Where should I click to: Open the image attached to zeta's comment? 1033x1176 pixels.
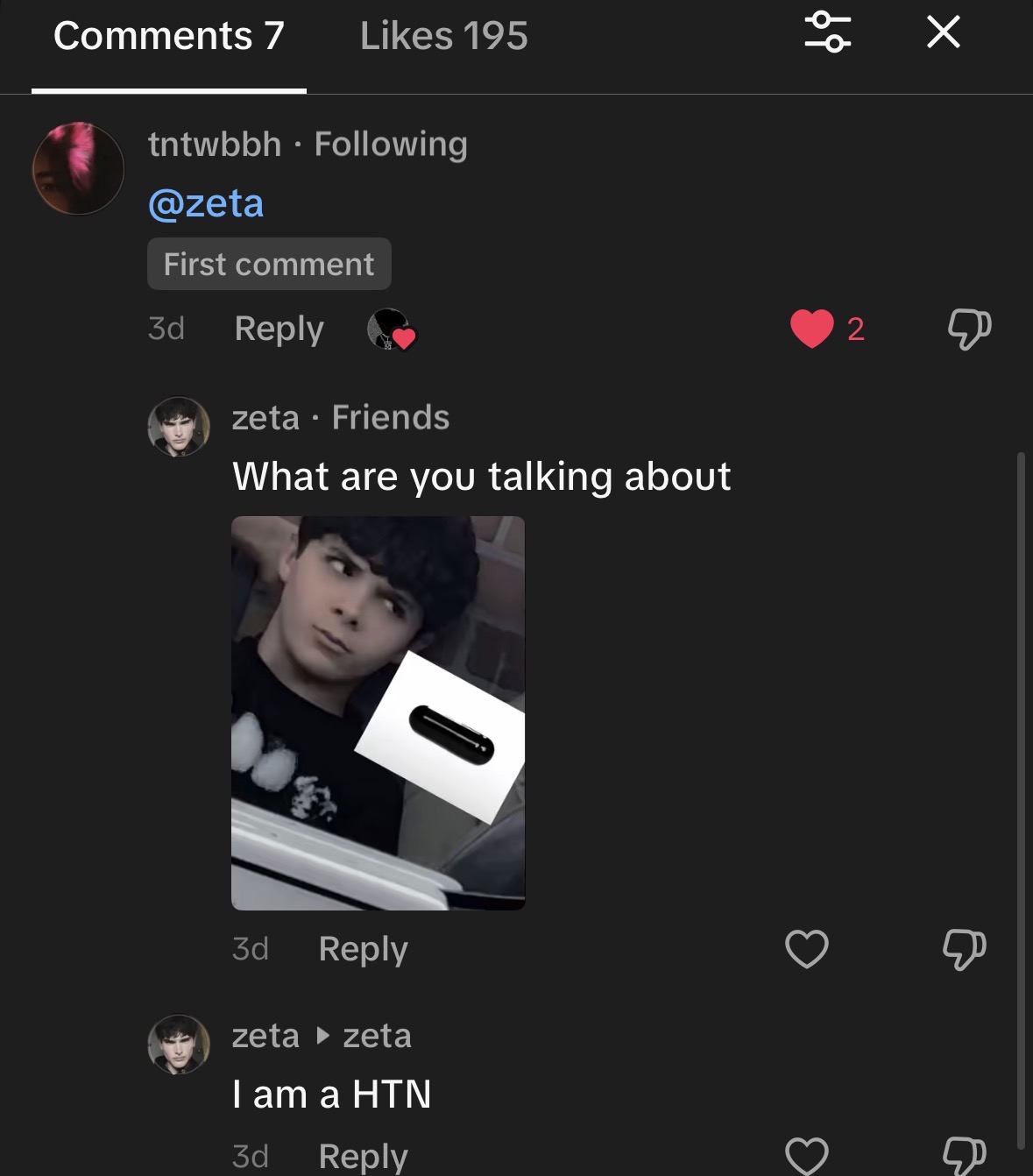[x=378, y=712]
